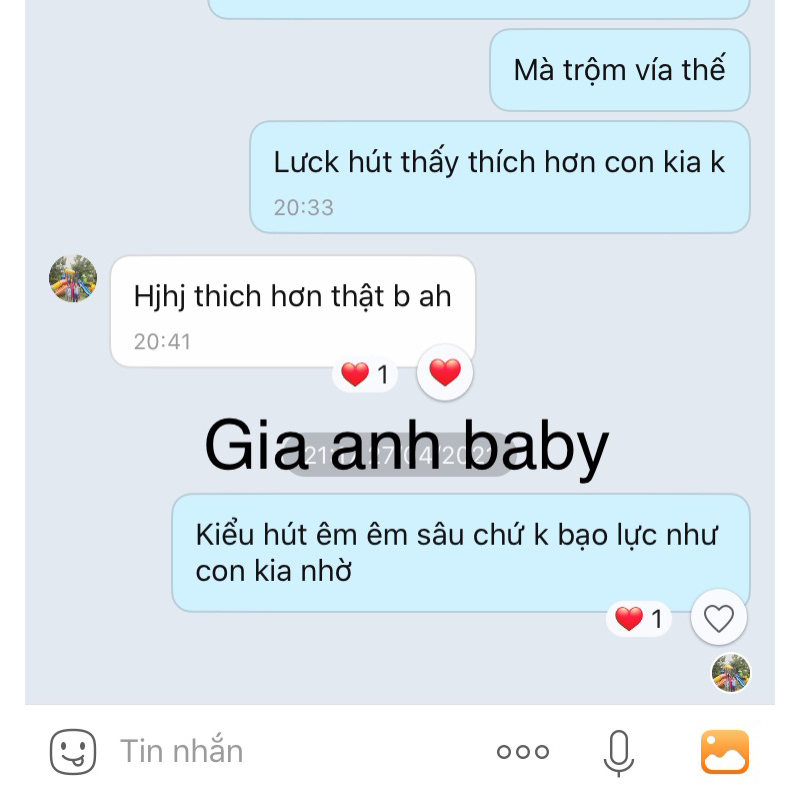800x800 pixels.
Task: Record a voice message with microphone
Action: 619,752
